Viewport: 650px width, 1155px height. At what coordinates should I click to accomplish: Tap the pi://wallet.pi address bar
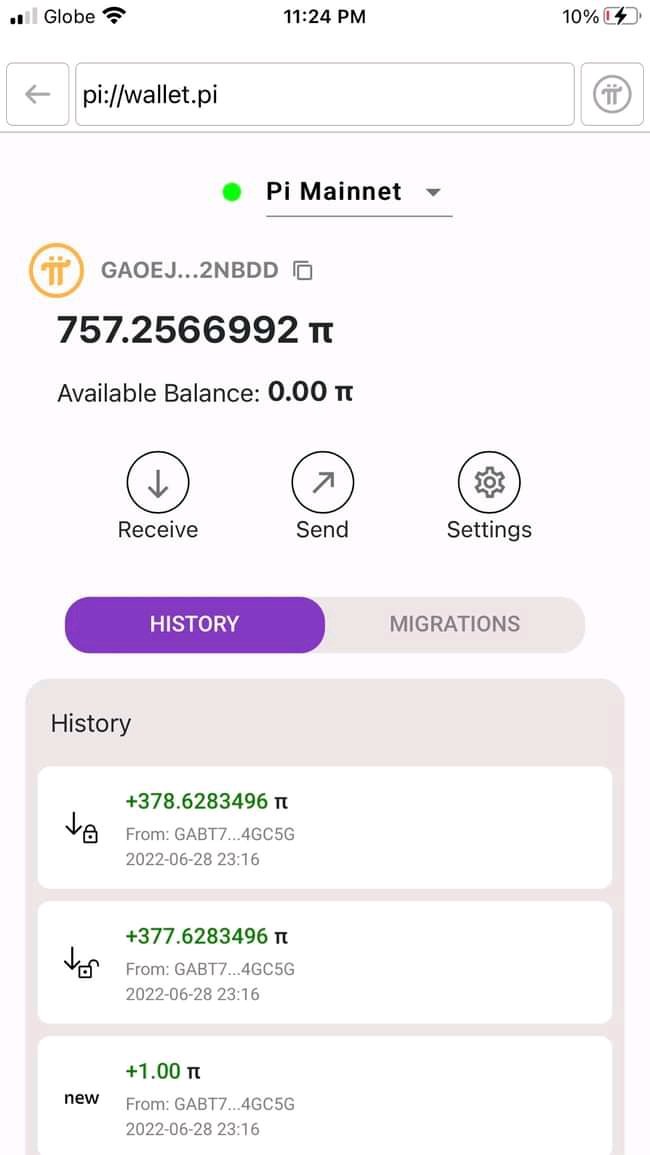tap(324, 94)
